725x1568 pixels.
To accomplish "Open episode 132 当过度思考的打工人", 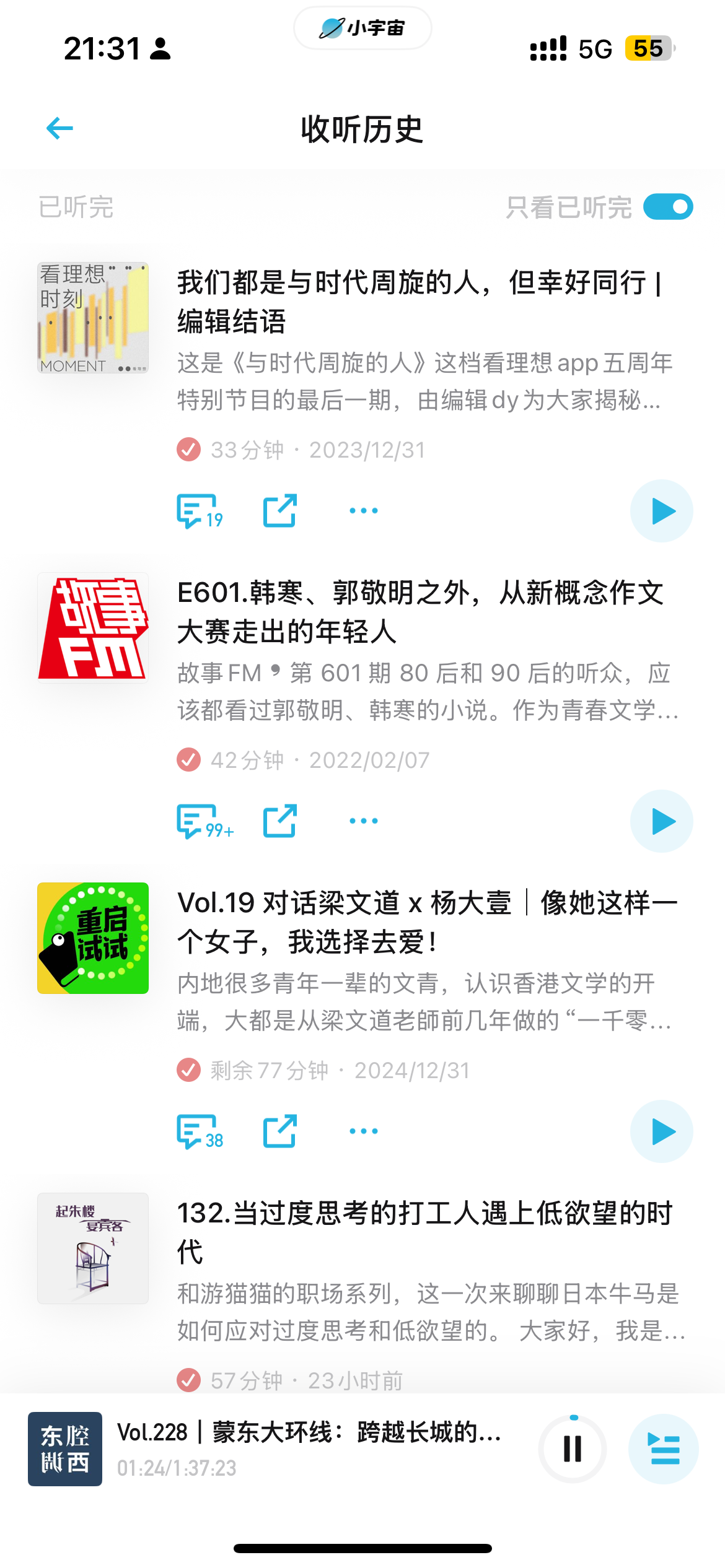I will tap(425, 1232).
